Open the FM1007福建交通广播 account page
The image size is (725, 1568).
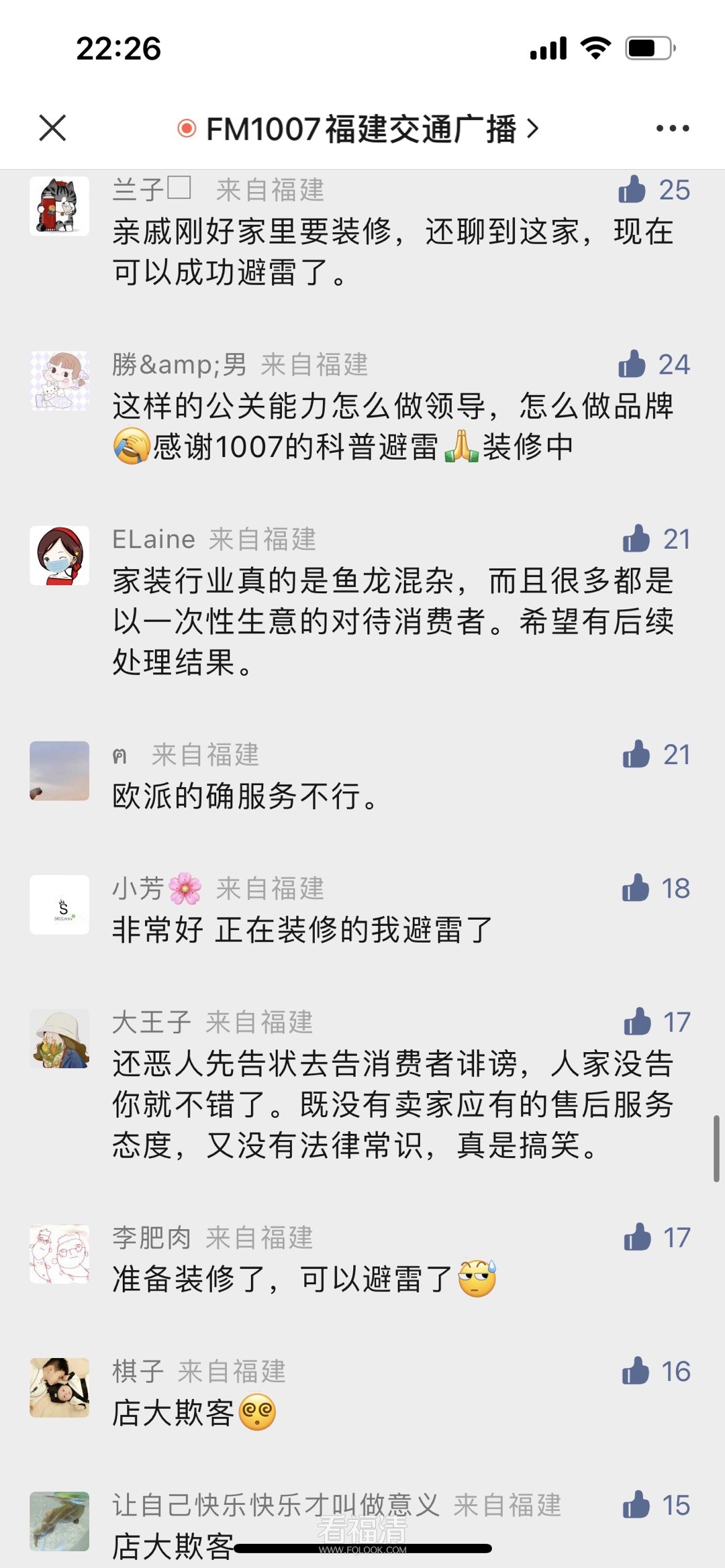(x=359, y=128)
